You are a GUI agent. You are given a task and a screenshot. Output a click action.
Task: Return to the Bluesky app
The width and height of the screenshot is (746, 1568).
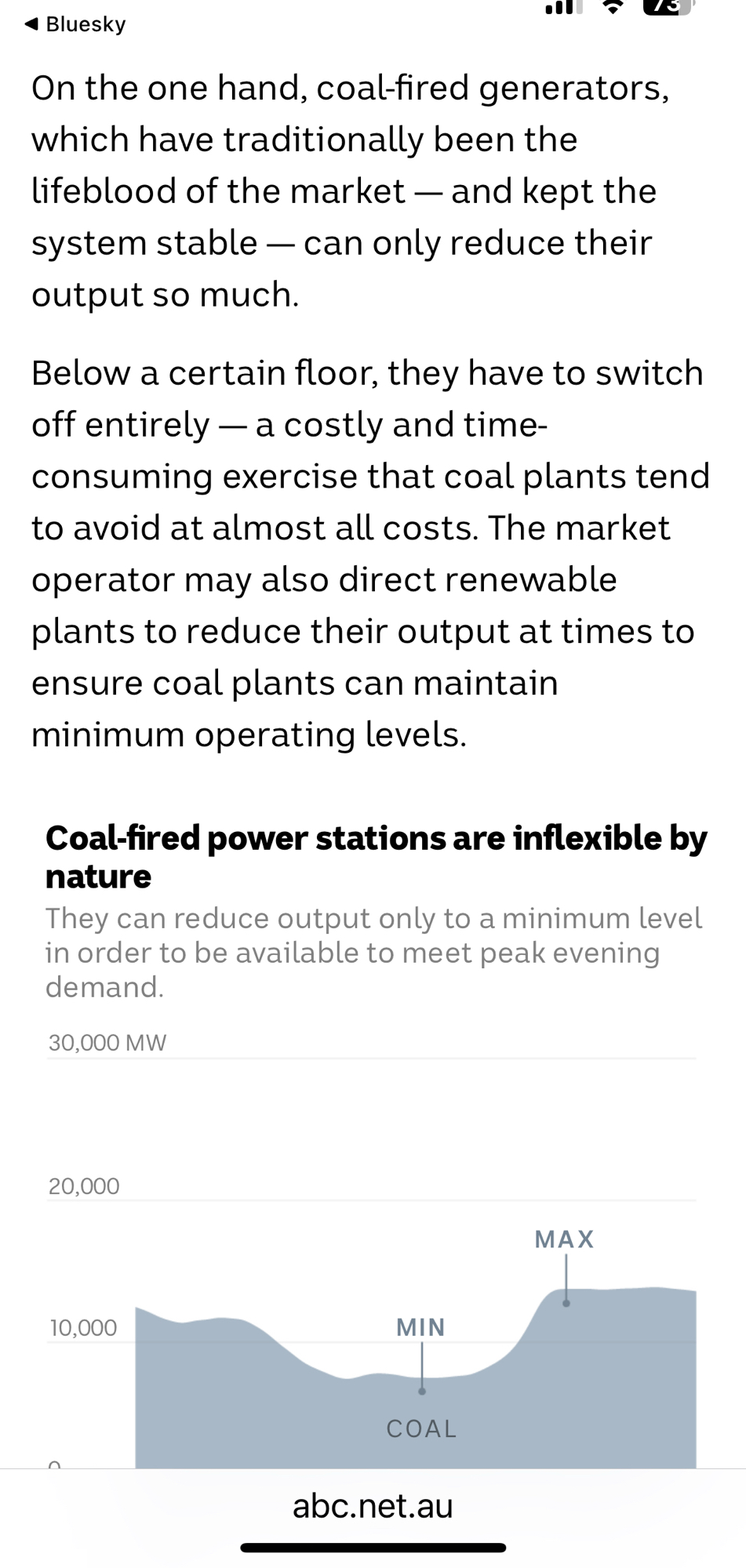click(75, 24)
